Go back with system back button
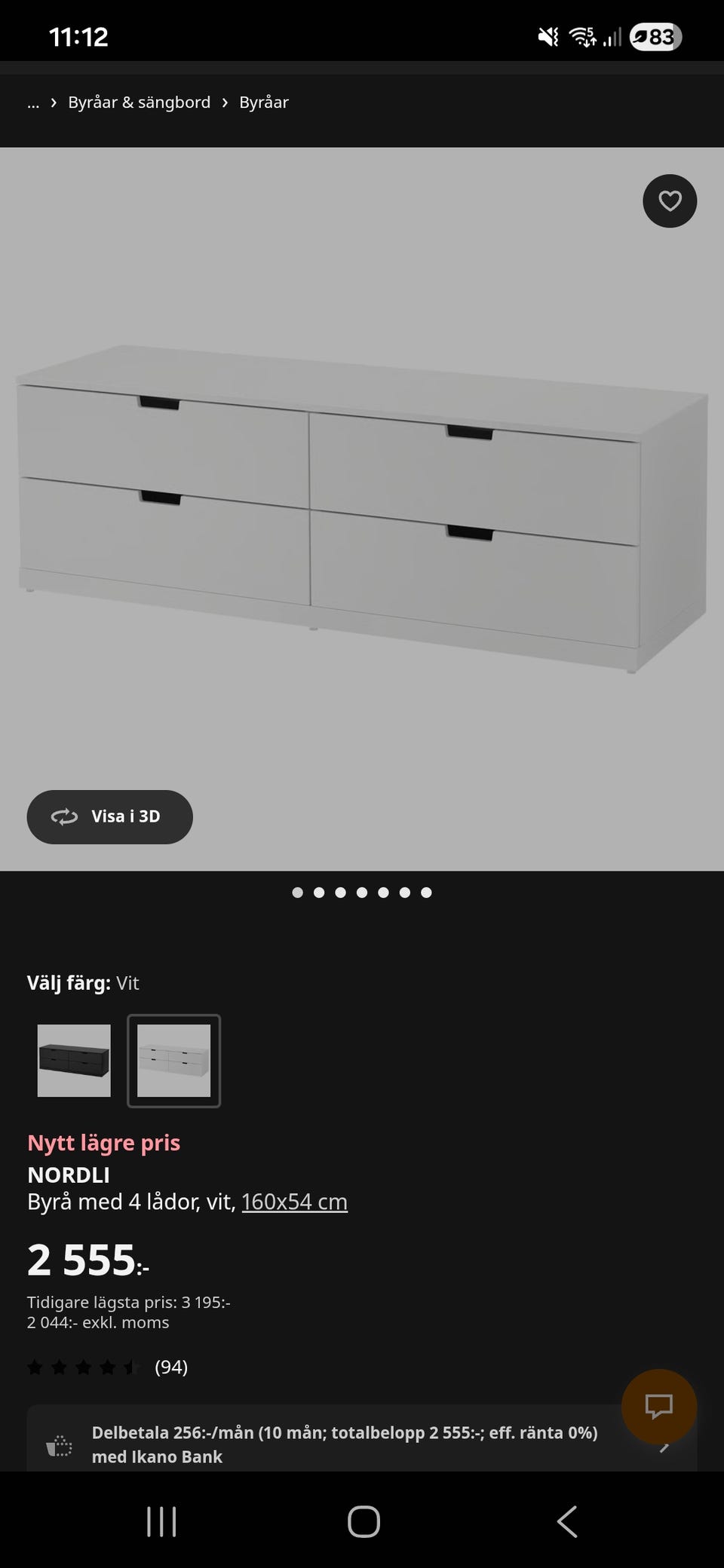Image resolution: width=724 pixels, height=1568 pixels. pyautogui.click(x=567, y=1521)
